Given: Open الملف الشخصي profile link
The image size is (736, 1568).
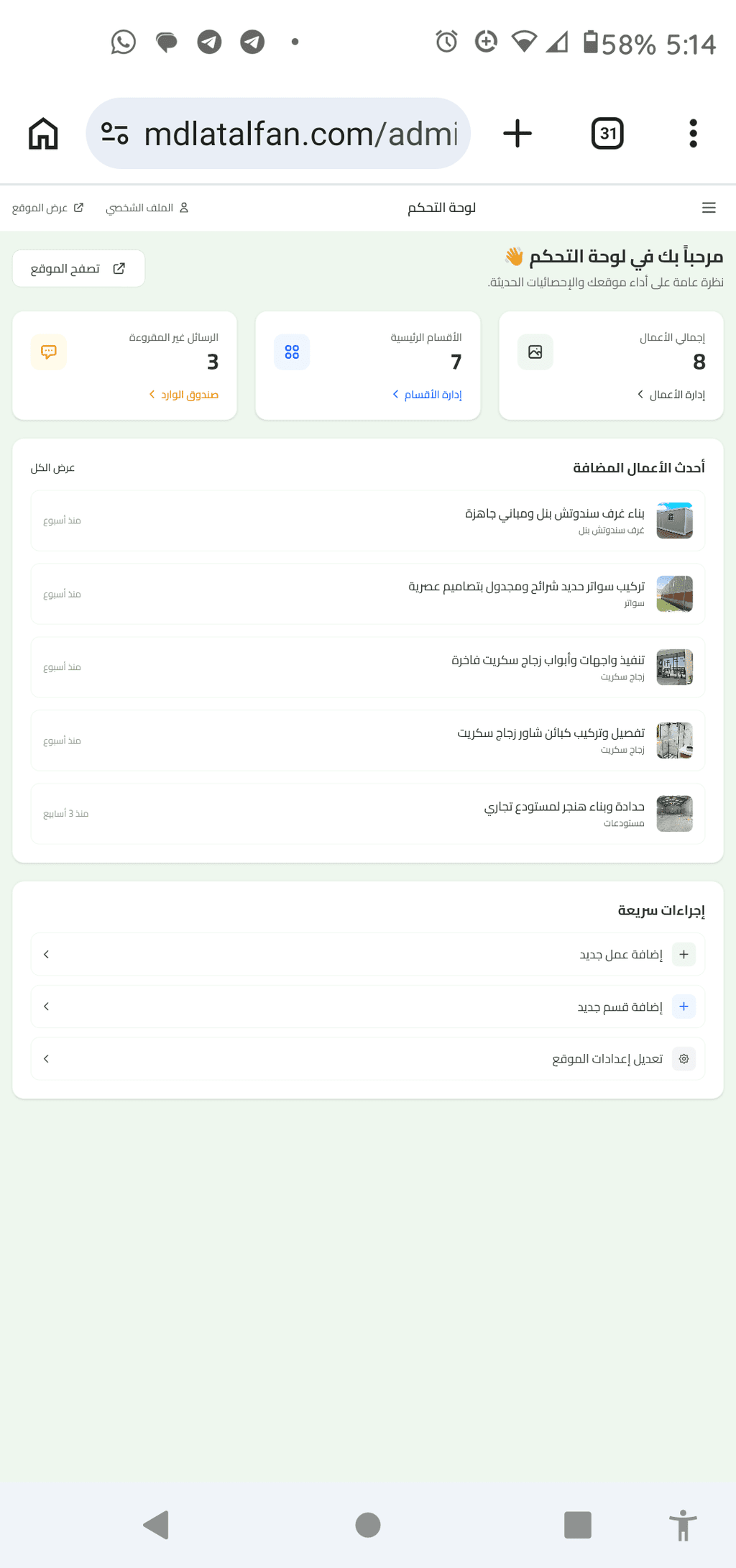Looking at the screenshot, I should coord(147,208).
